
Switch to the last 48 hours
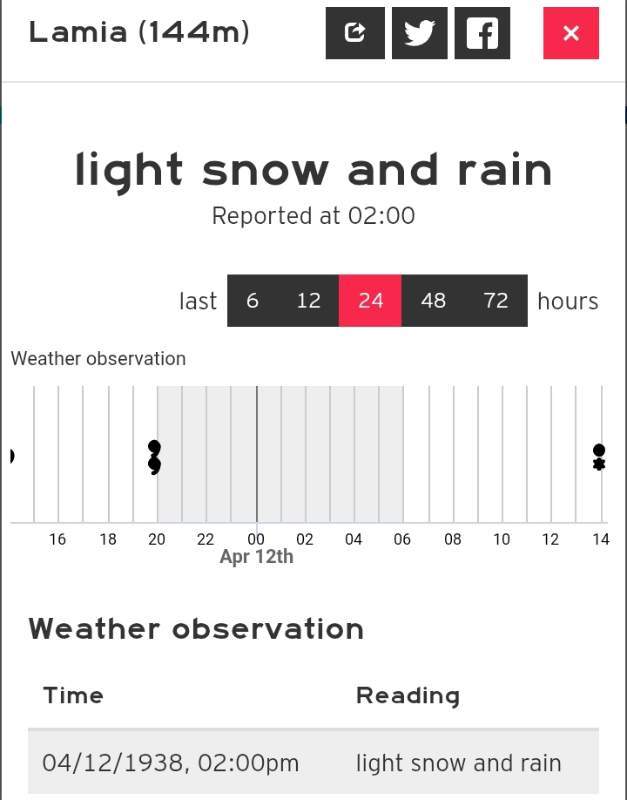[x=433, y=301]
